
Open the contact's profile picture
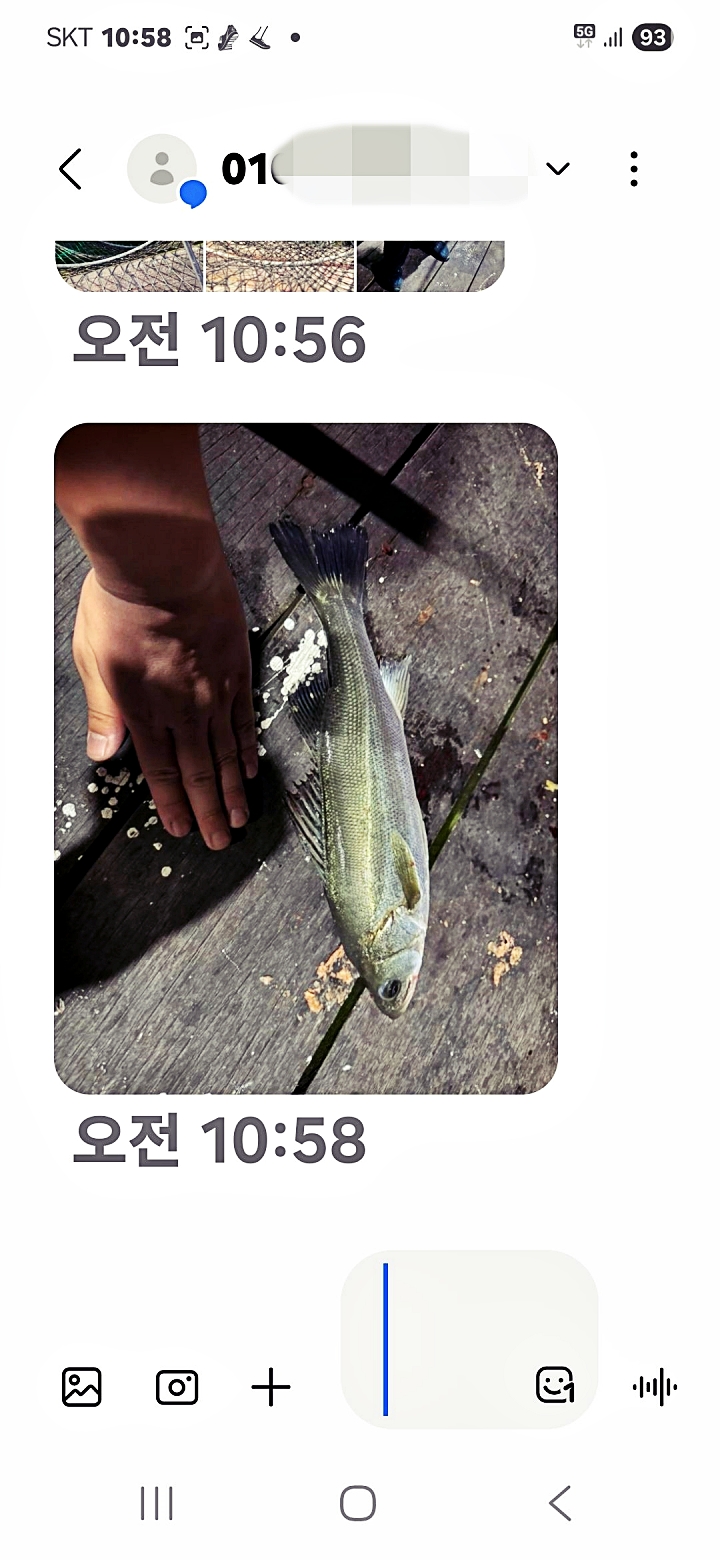coord(162,170)
